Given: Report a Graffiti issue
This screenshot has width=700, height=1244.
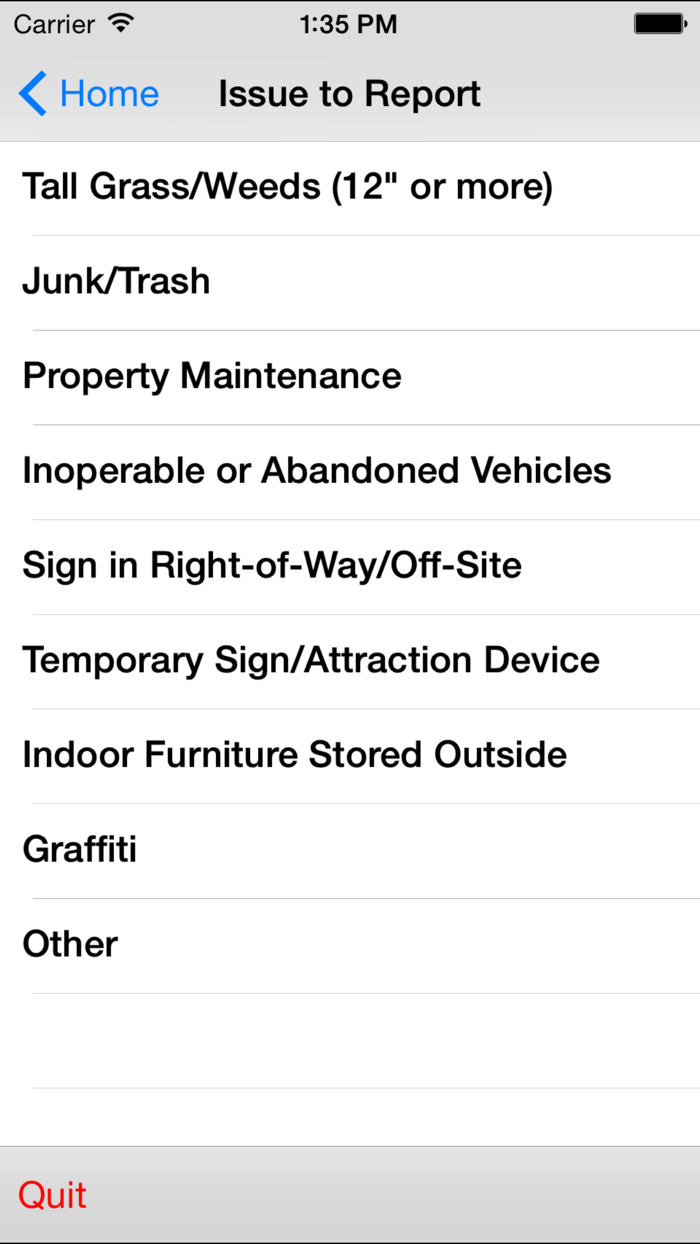Looking at the screenshot, I should click(350, 851).
